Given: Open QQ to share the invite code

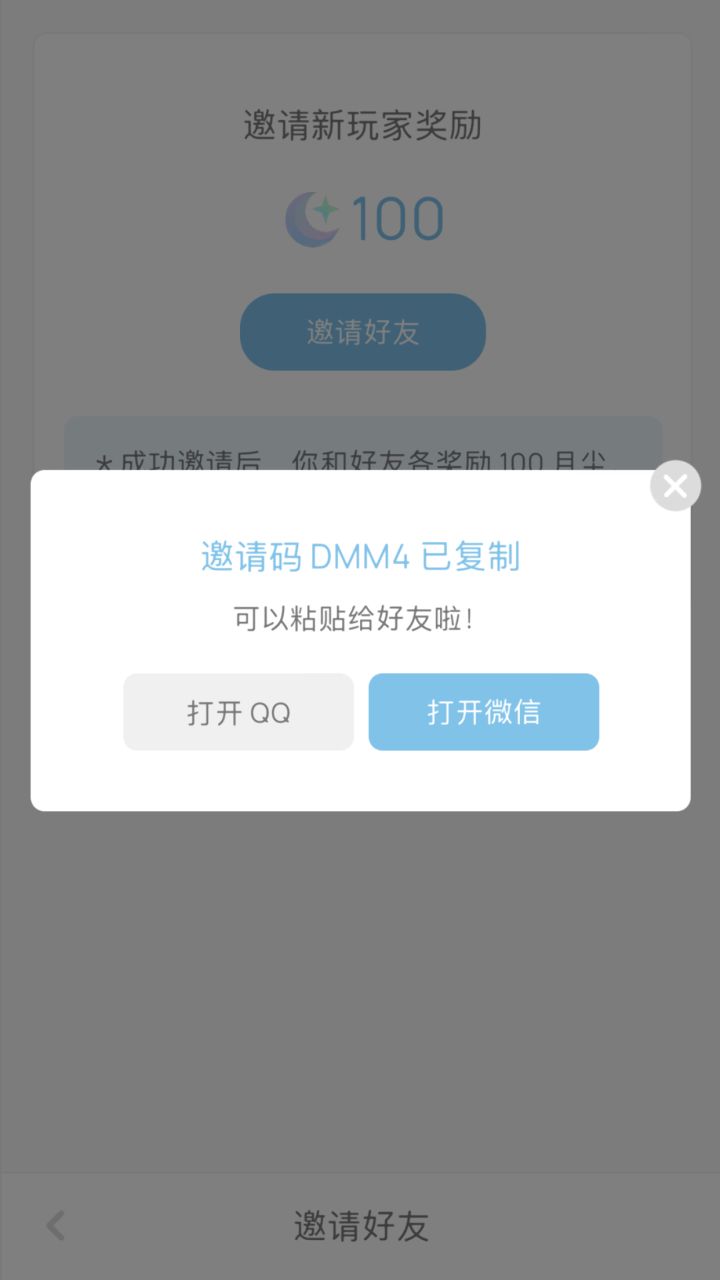Looking at the screenshot, I should 238,711.
